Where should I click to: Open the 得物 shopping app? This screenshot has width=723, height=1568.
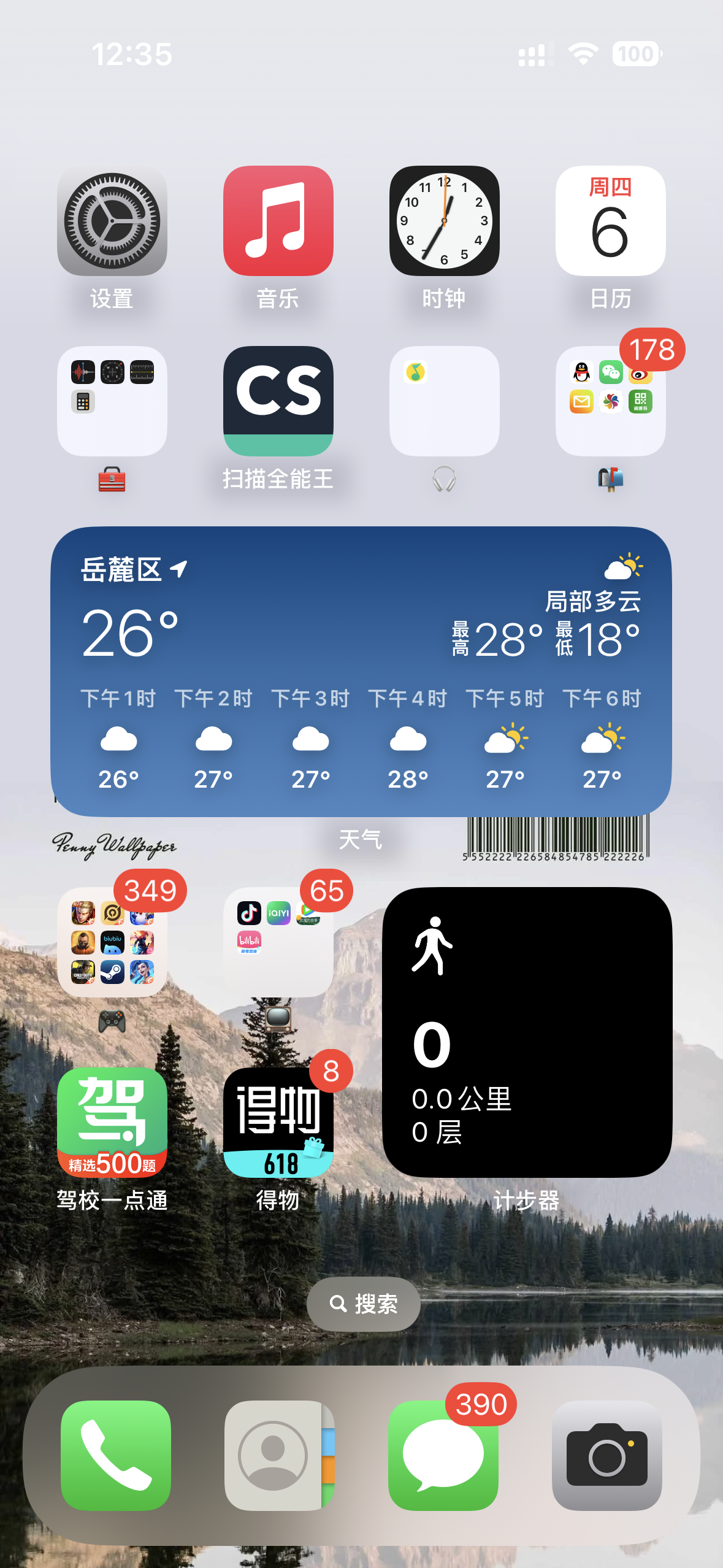[x=278, y=1122]
